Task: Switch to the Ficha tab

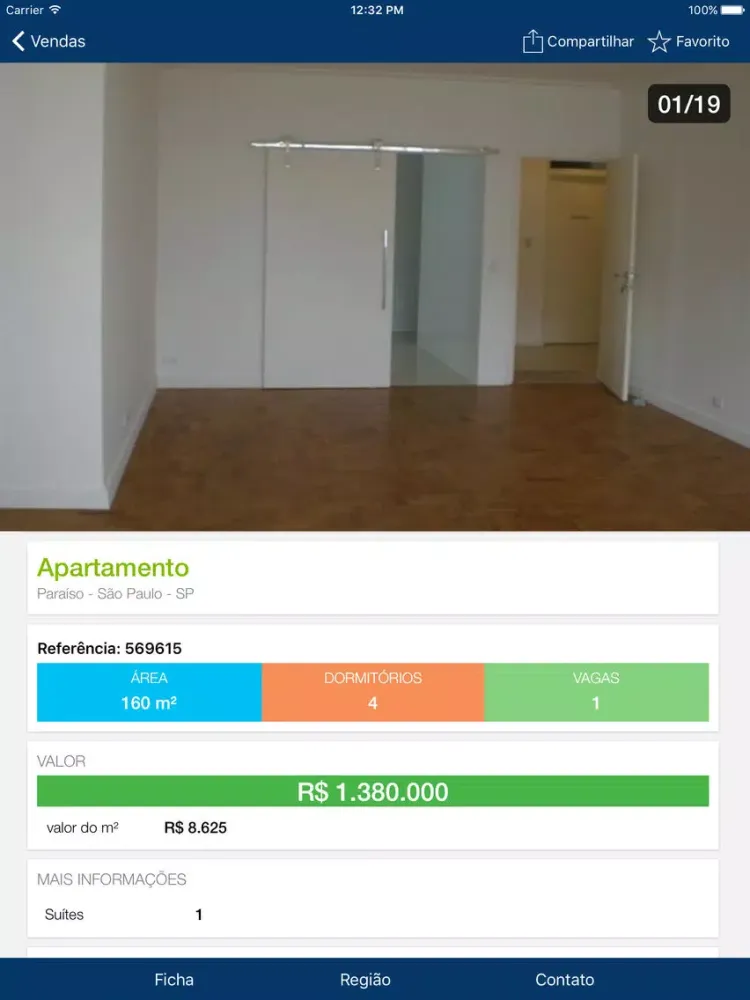Action: (x=174, y=979)
